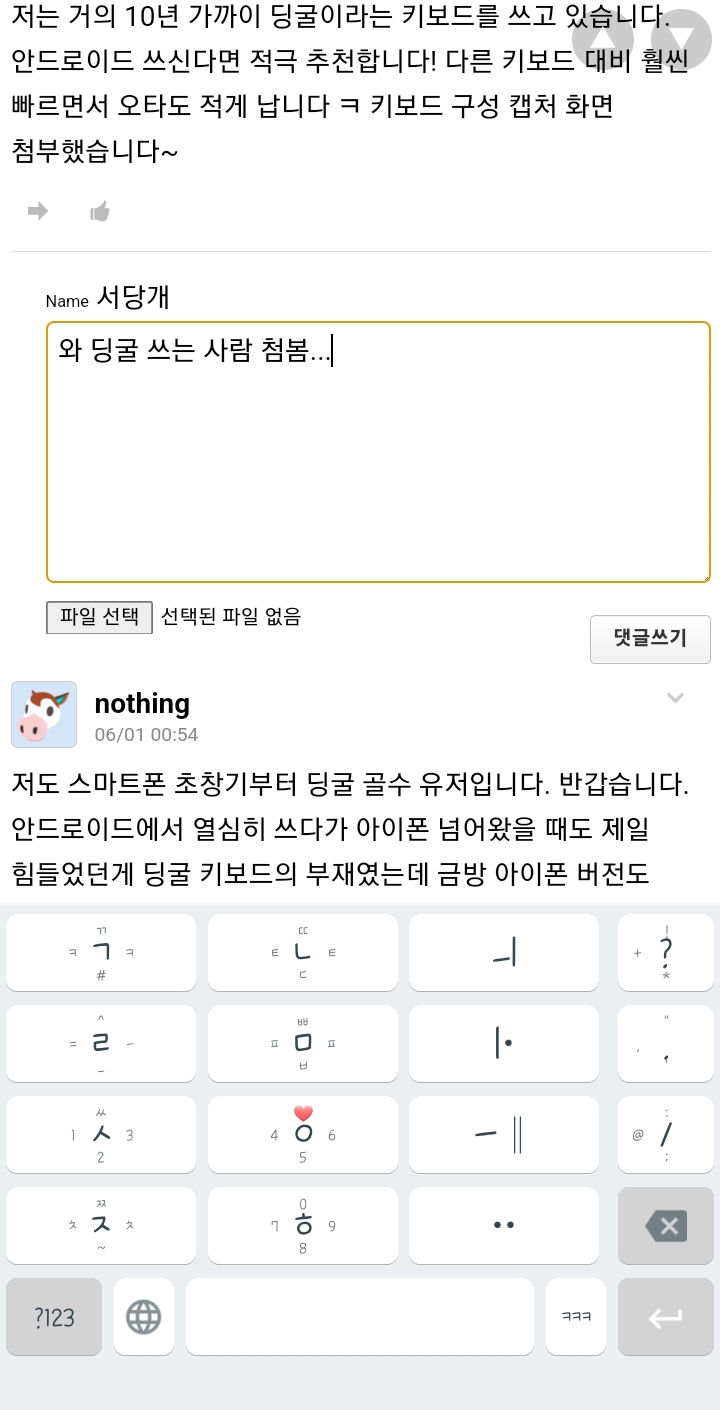Change keyboard language with the globe key
Screen dimensions: 720x1410
[144, 1317]
